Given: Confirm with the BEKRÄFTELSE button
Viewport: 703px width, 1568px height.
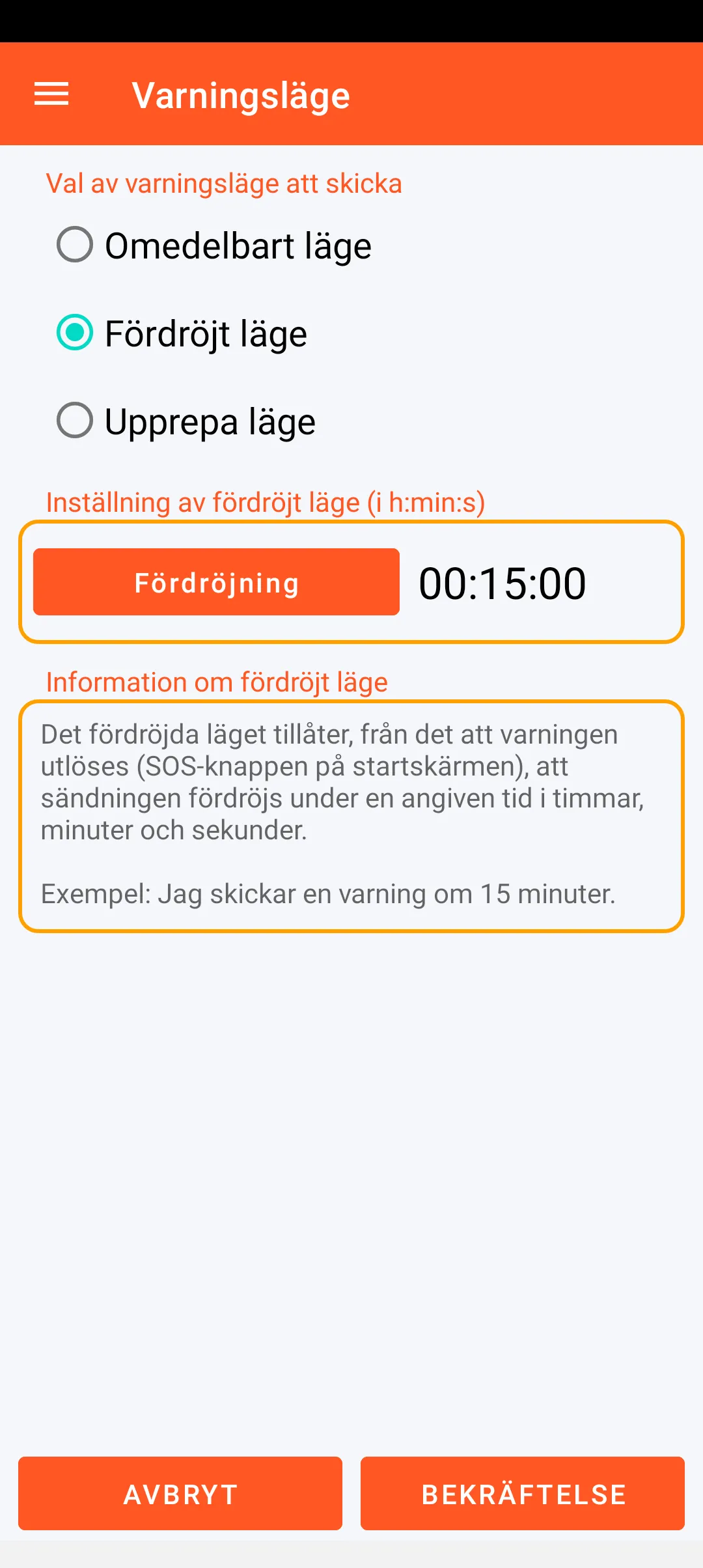Looking at the screenshot, I should (523, 1494).
